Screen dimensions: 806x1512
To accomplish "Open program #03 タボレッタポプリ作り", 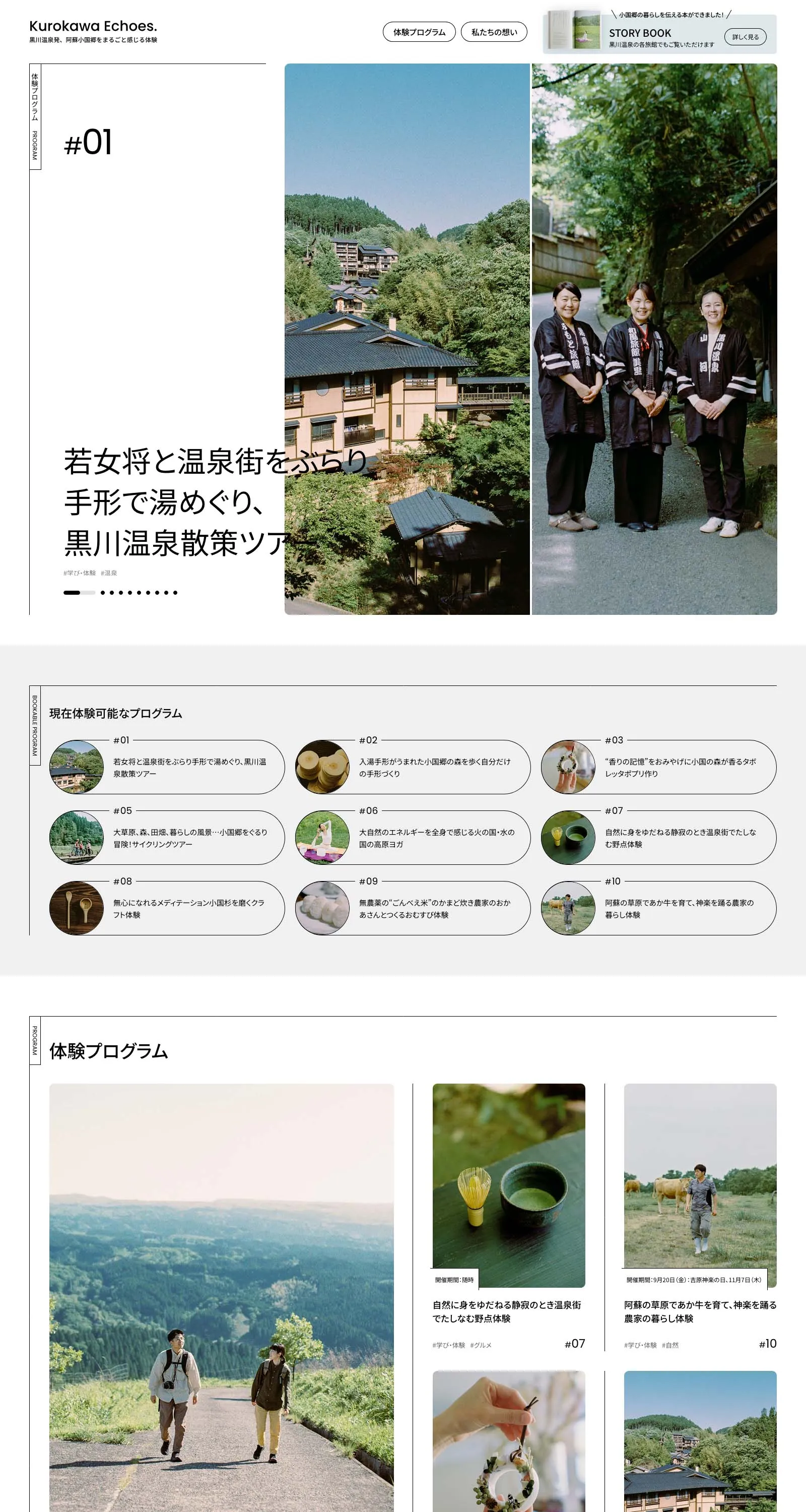I will coord(659,767).
